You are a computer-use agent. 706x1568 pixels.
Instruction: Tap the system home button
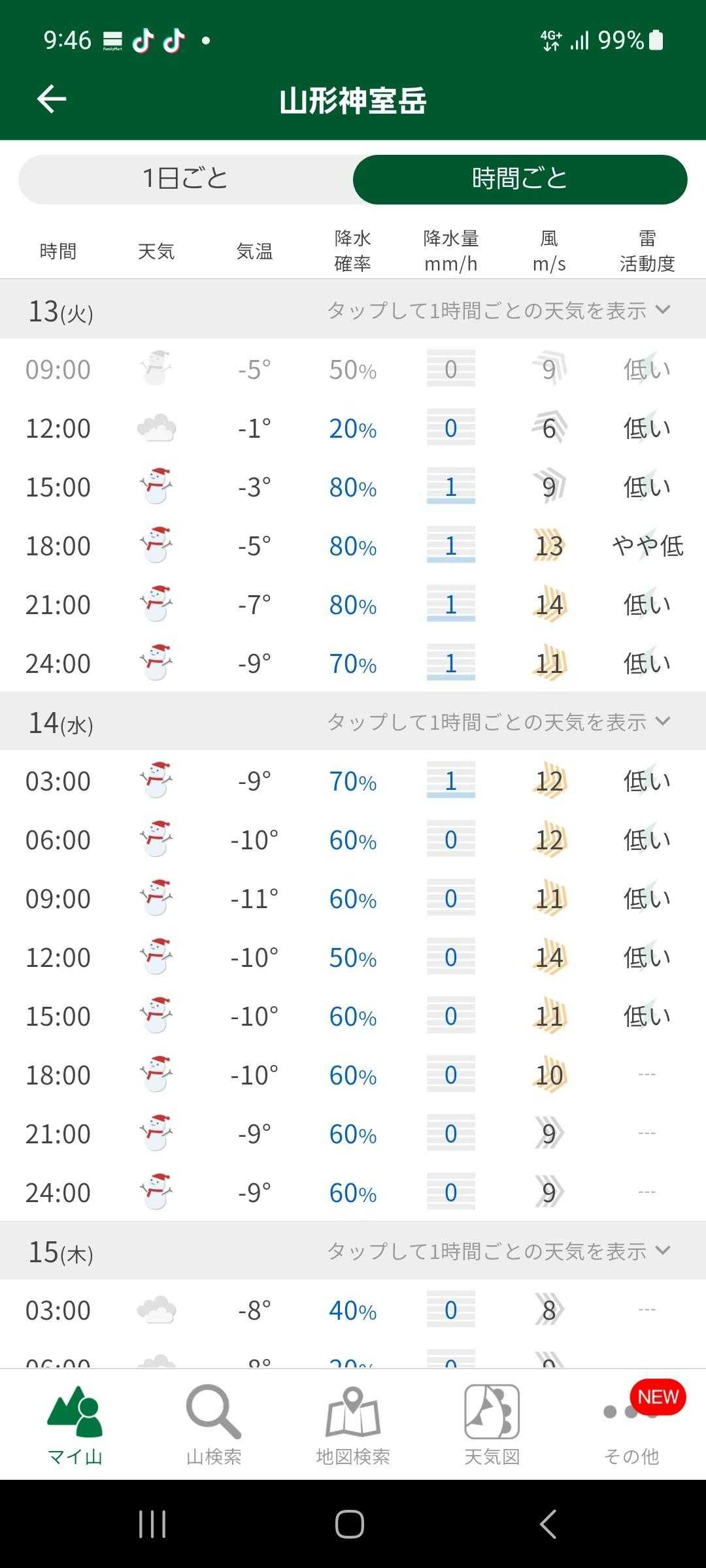350,1525
